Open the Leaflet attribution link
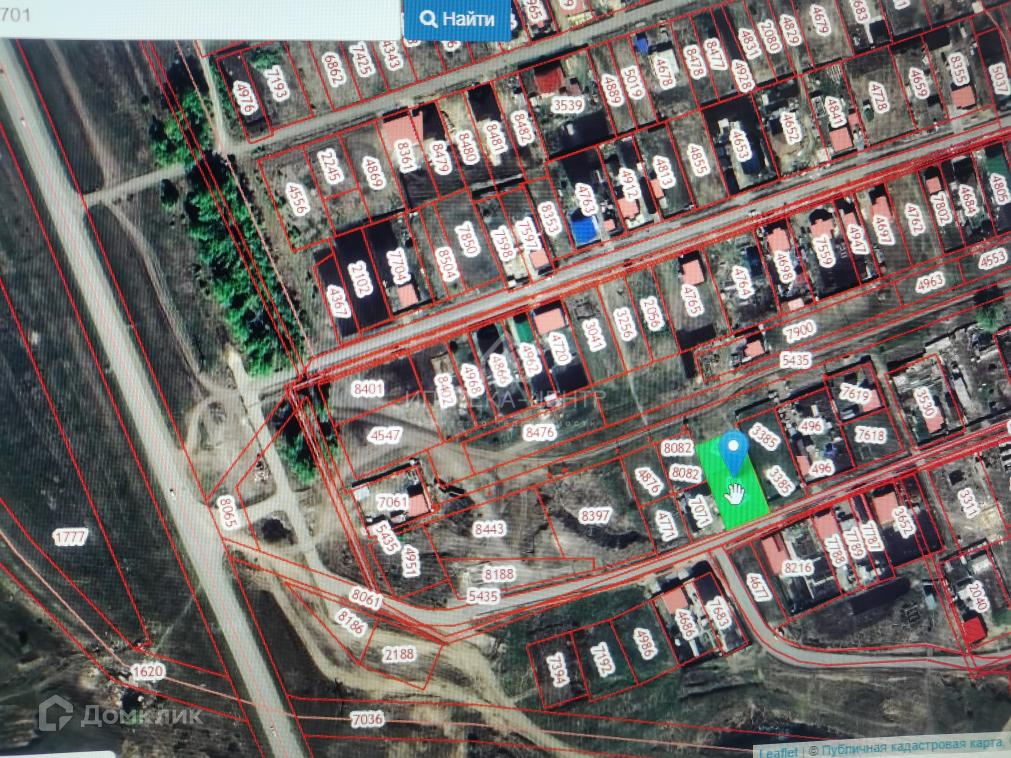 pyautogui.click(x=777, y=750)
